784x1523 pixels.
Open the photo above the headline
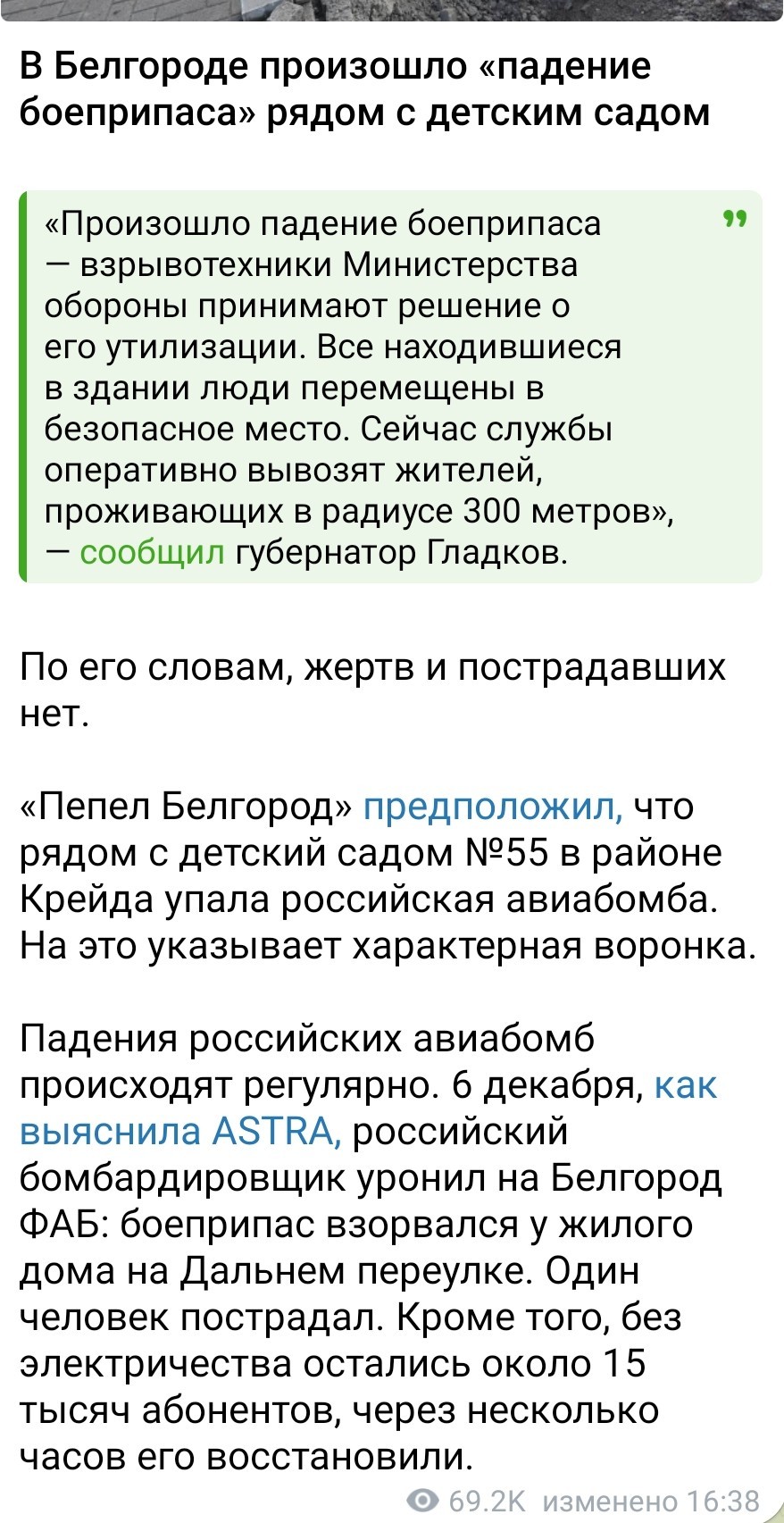pos(392,10)
